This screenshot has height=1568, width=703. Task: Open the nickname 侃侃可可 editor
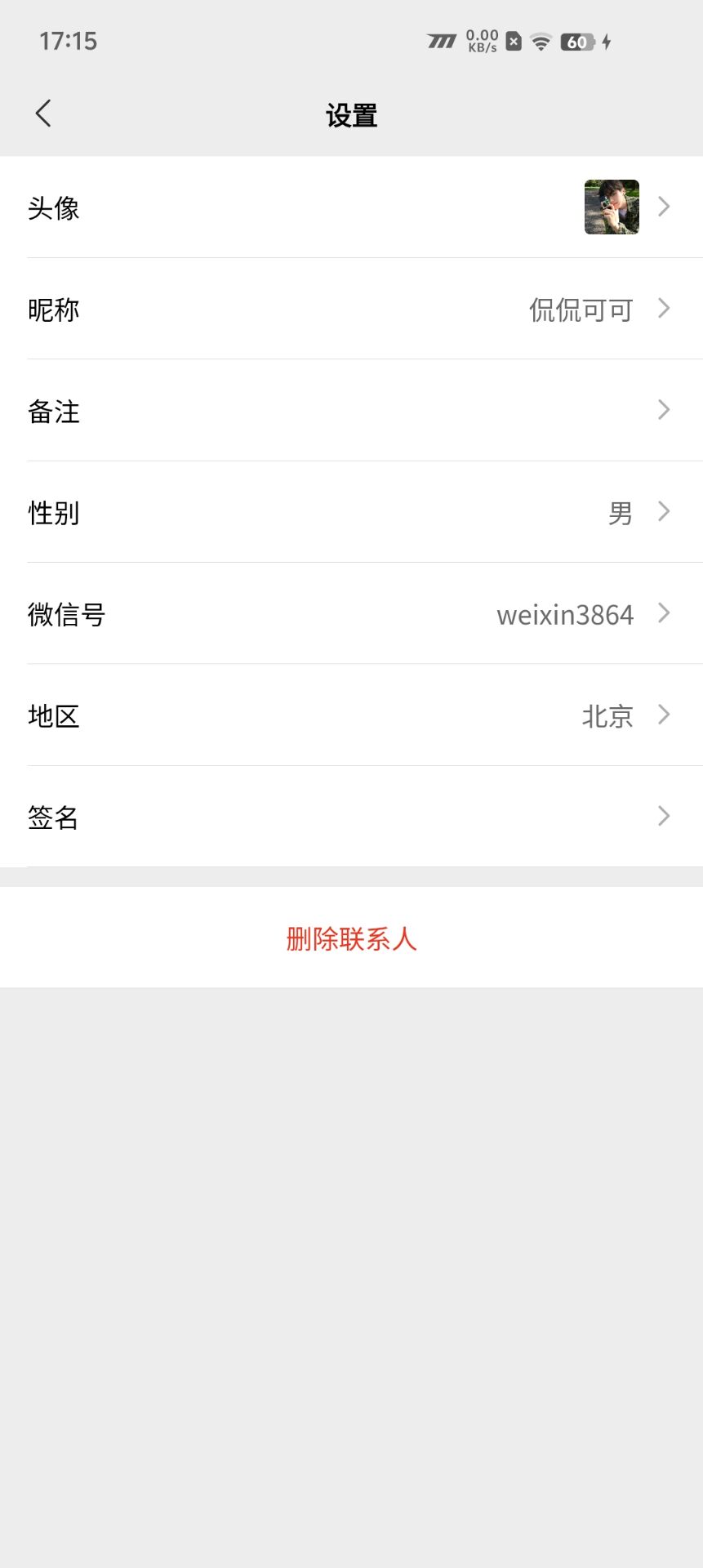click(351, 310)
